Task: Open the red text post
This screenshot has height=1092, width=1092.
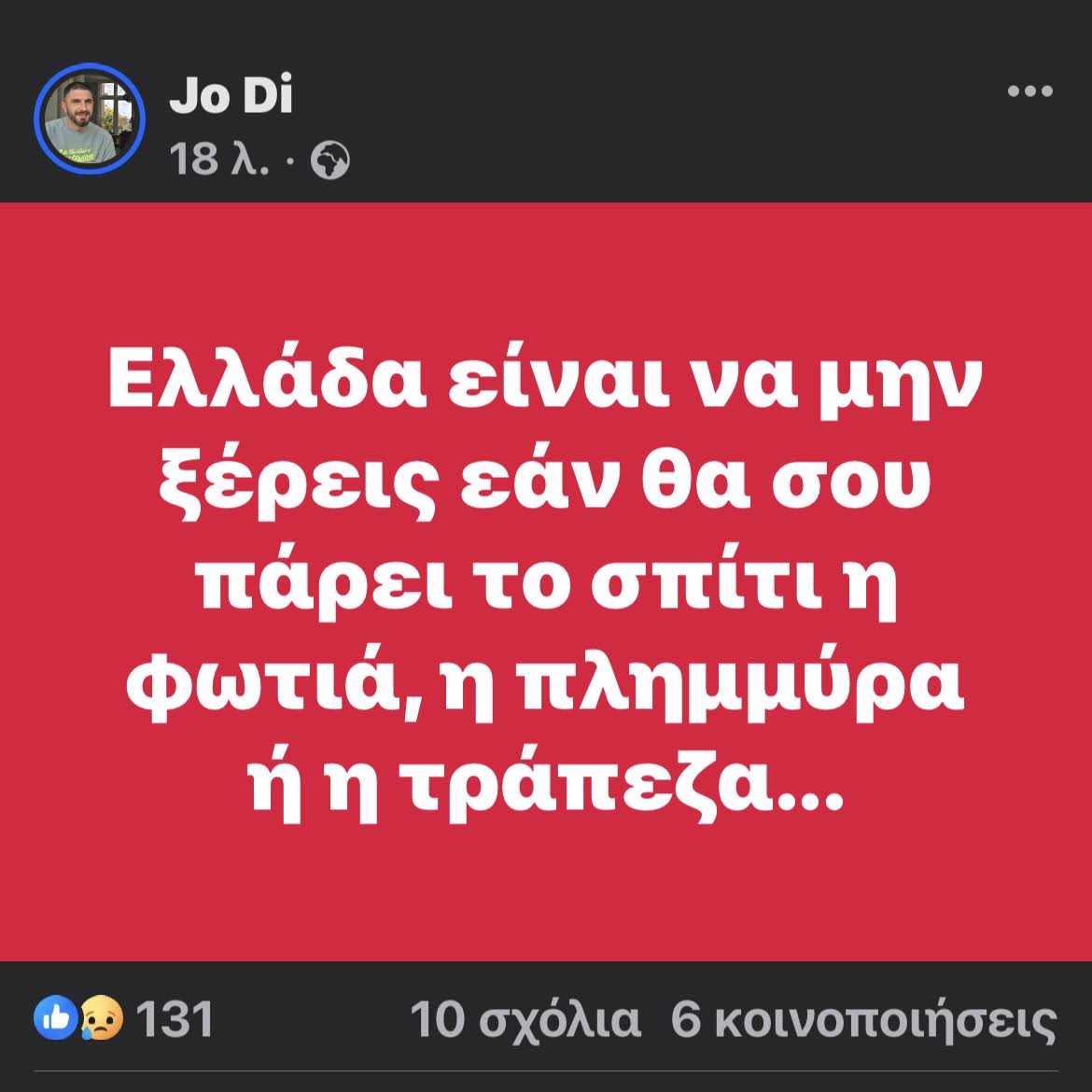Action: [546, 581]
